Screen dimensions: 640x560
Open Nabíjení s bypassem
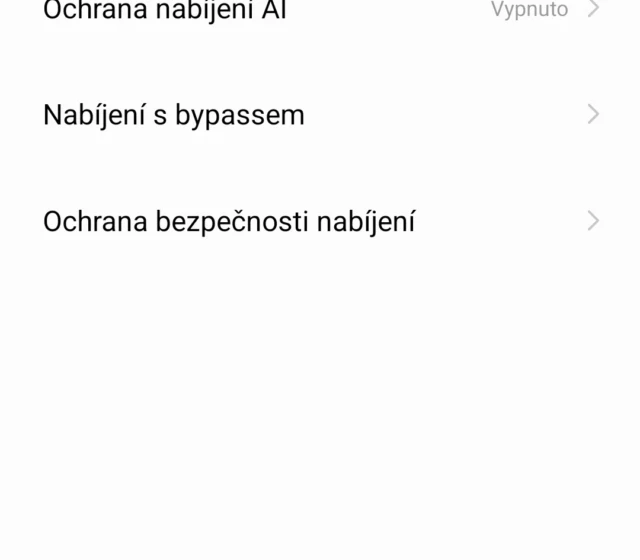pyautogui.click(x=174, y=115)
